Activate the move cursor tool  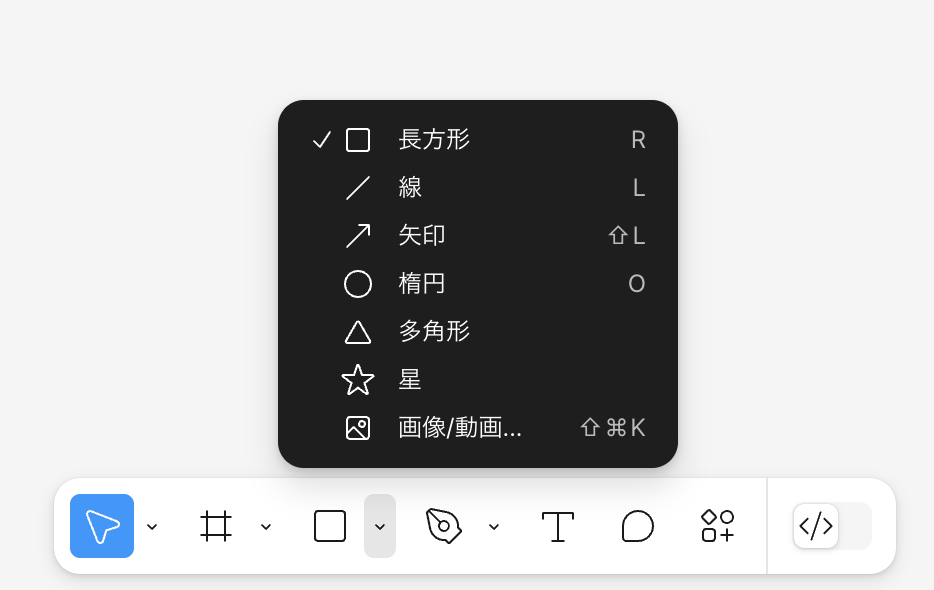click(x=102, y=526)
